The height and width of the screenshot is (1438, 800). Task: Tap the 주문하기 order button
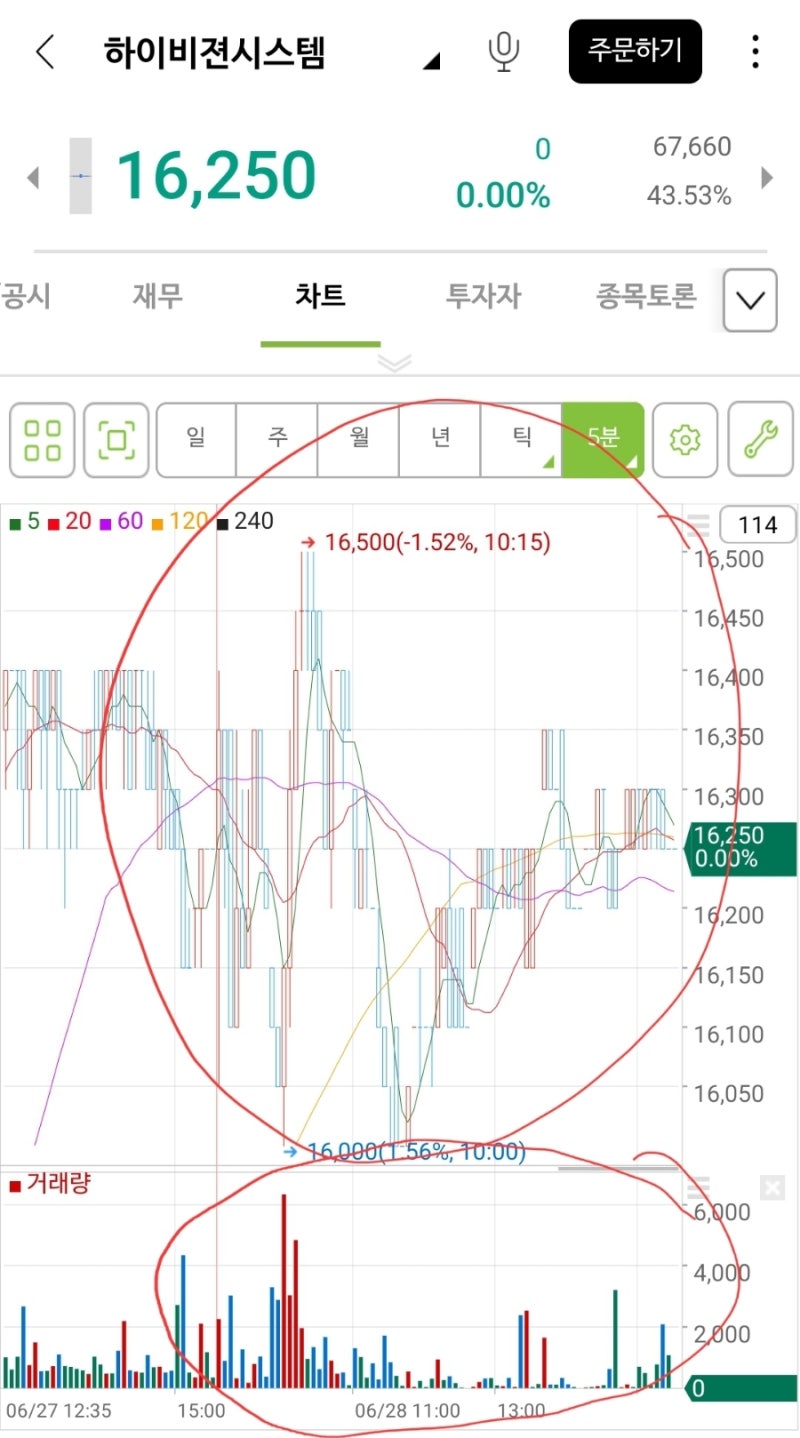point(635,51)
